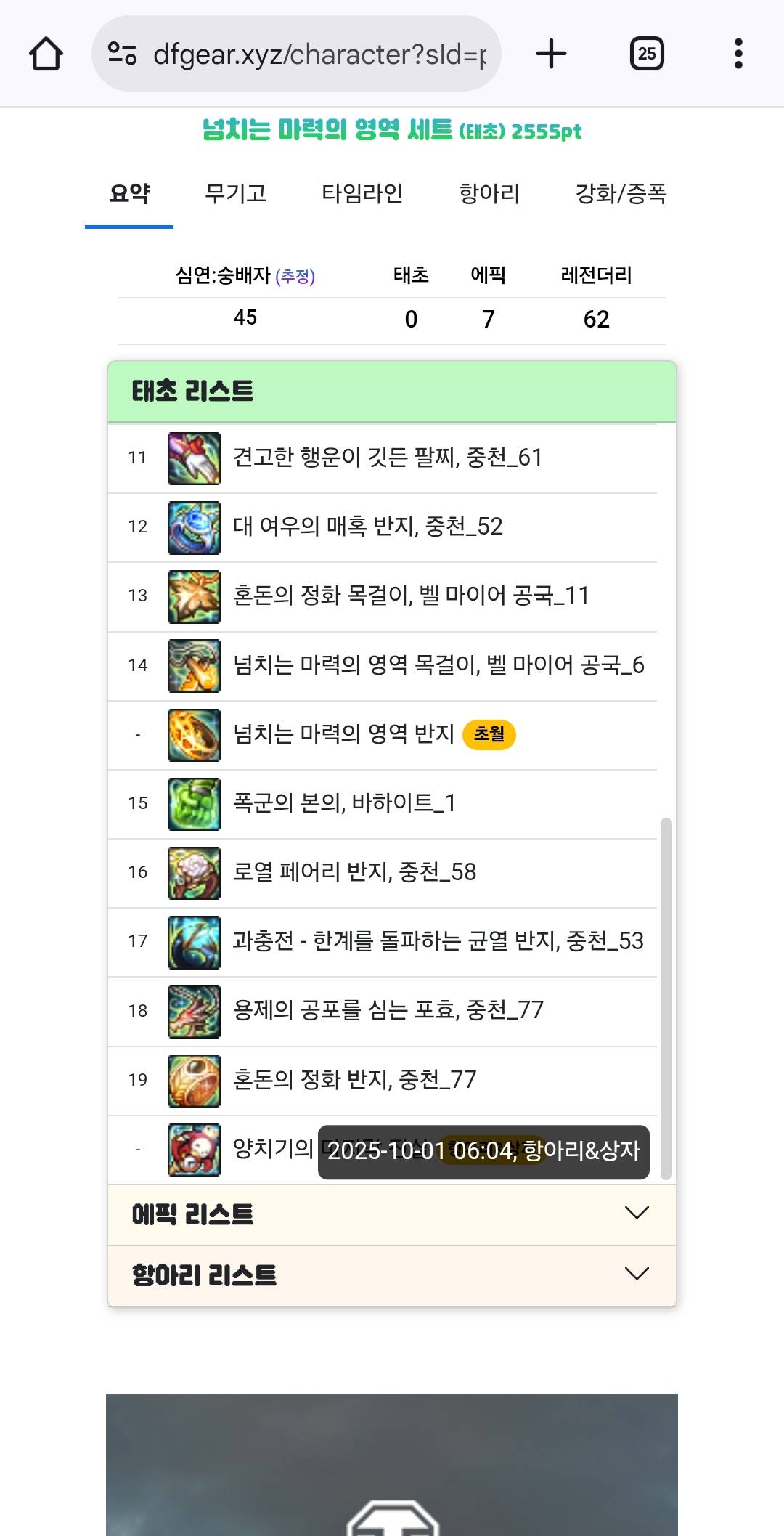Switch to the 타임라인 tab
The height and width of the screenshot is (1536, 784).
tap(362, 194)
